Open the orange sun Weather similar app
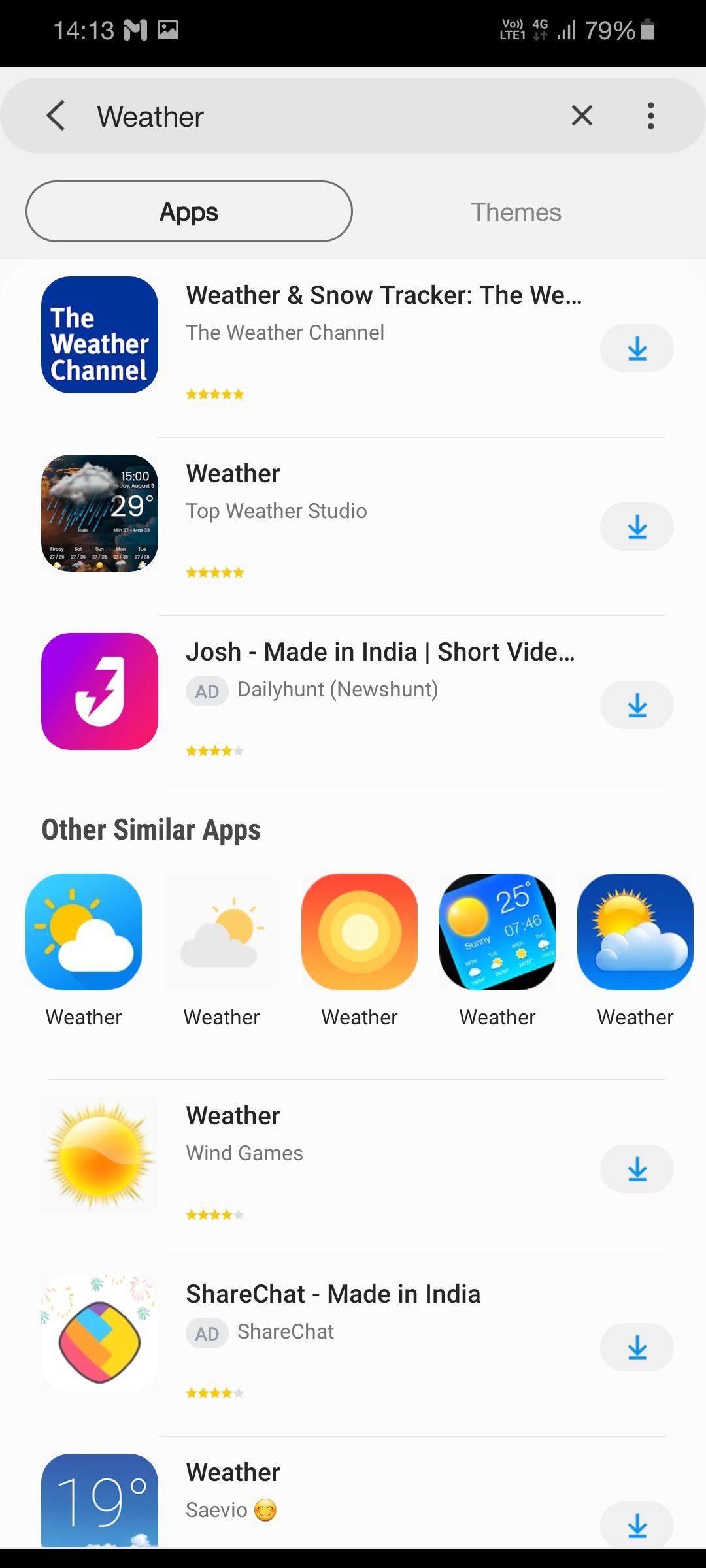Image resolution: width=706 pixels, height=1568 pixels. (359, 932)
